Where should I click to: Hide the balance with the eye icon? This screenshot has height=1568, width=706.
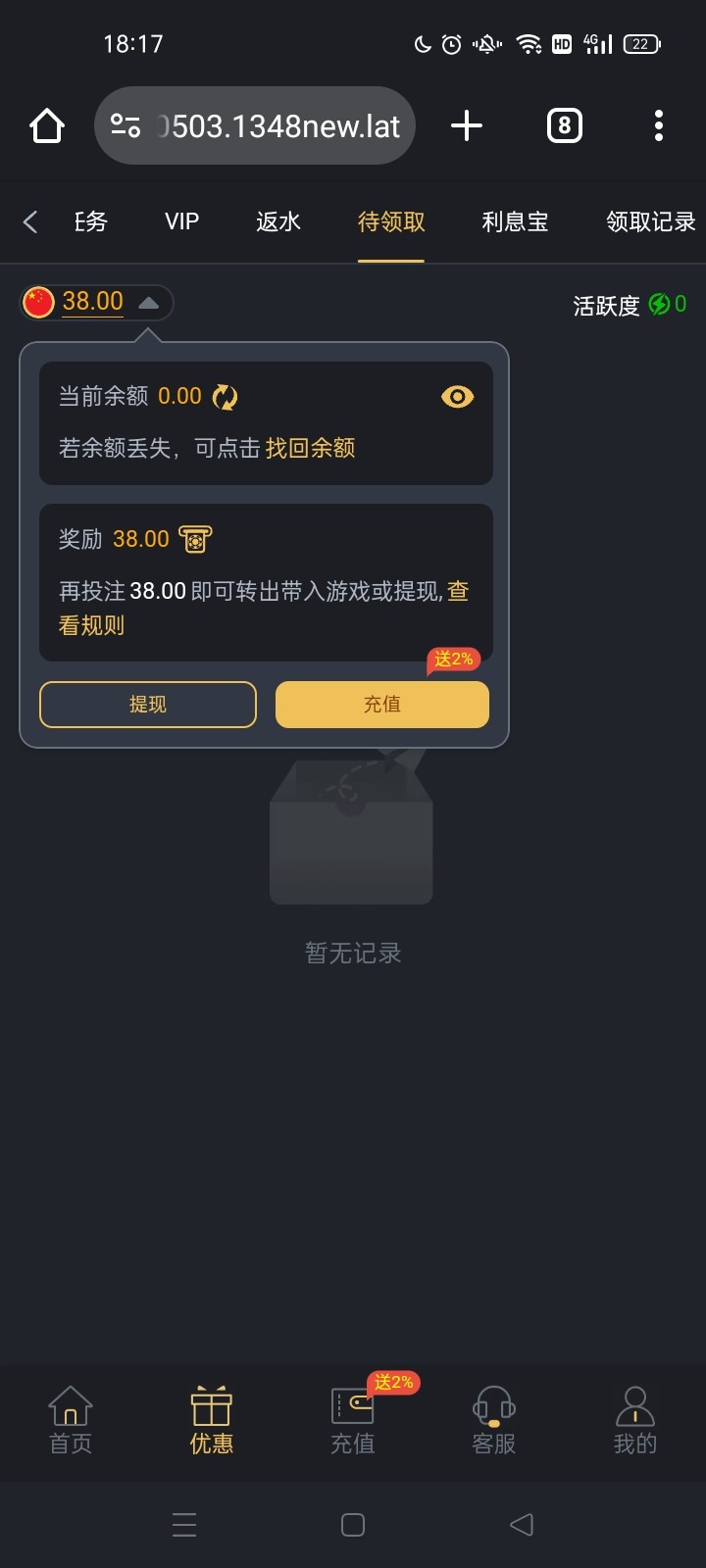click(x=457, y=397)
